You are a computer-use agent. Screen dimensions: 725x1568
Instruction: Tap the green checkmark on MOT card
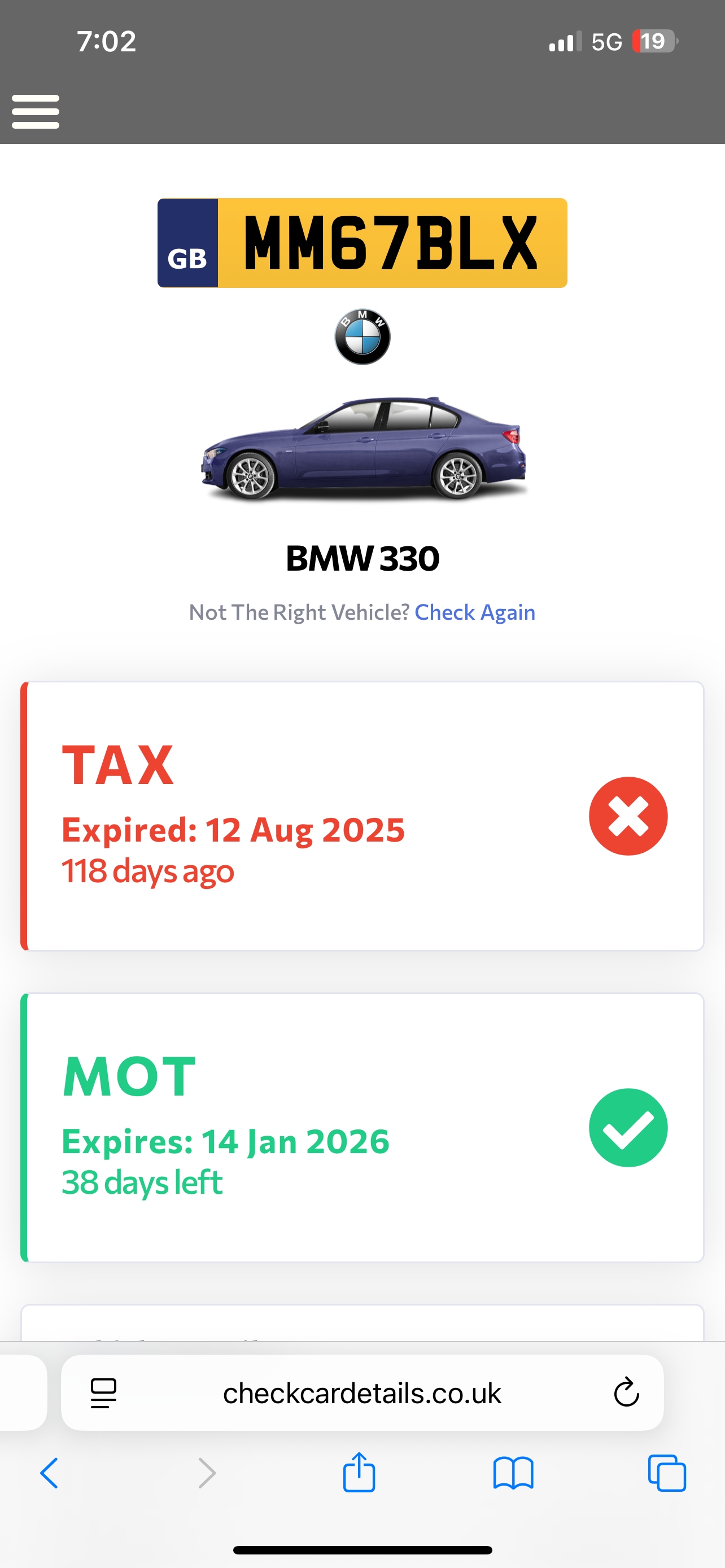(x=628, y=1127)
